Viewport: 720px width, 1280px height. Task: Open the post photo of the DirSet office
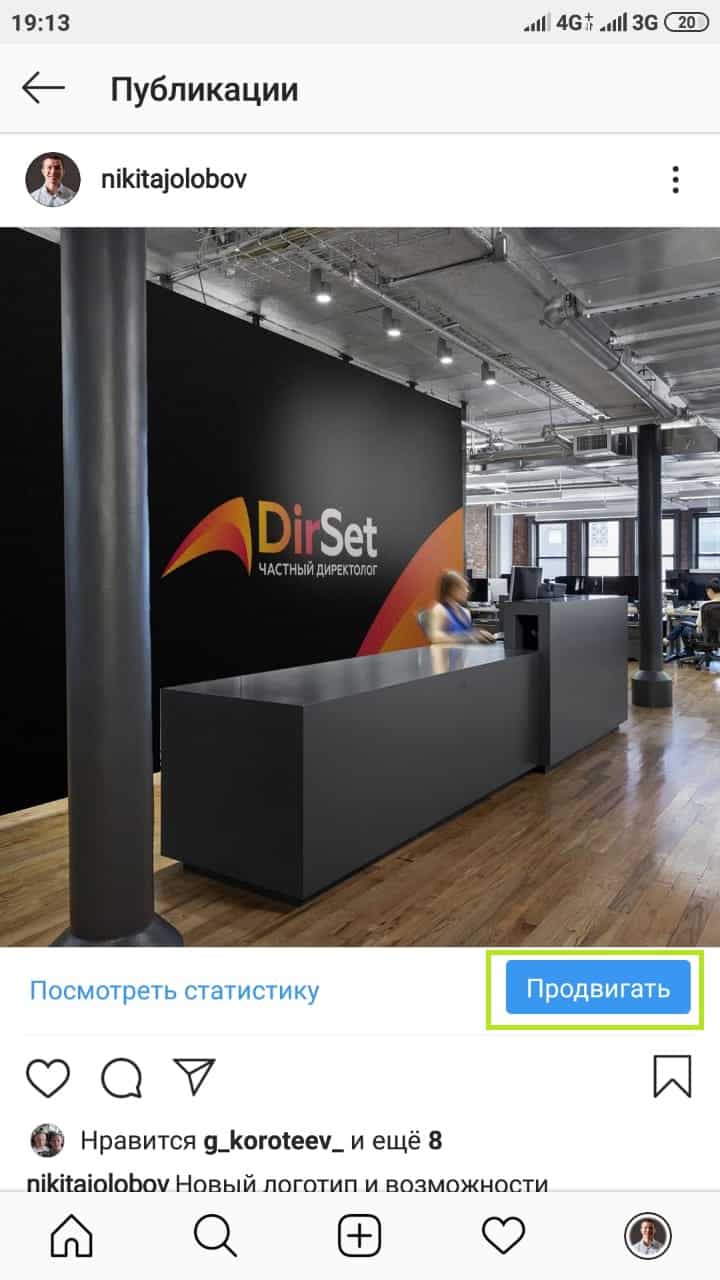coord(360,586)
